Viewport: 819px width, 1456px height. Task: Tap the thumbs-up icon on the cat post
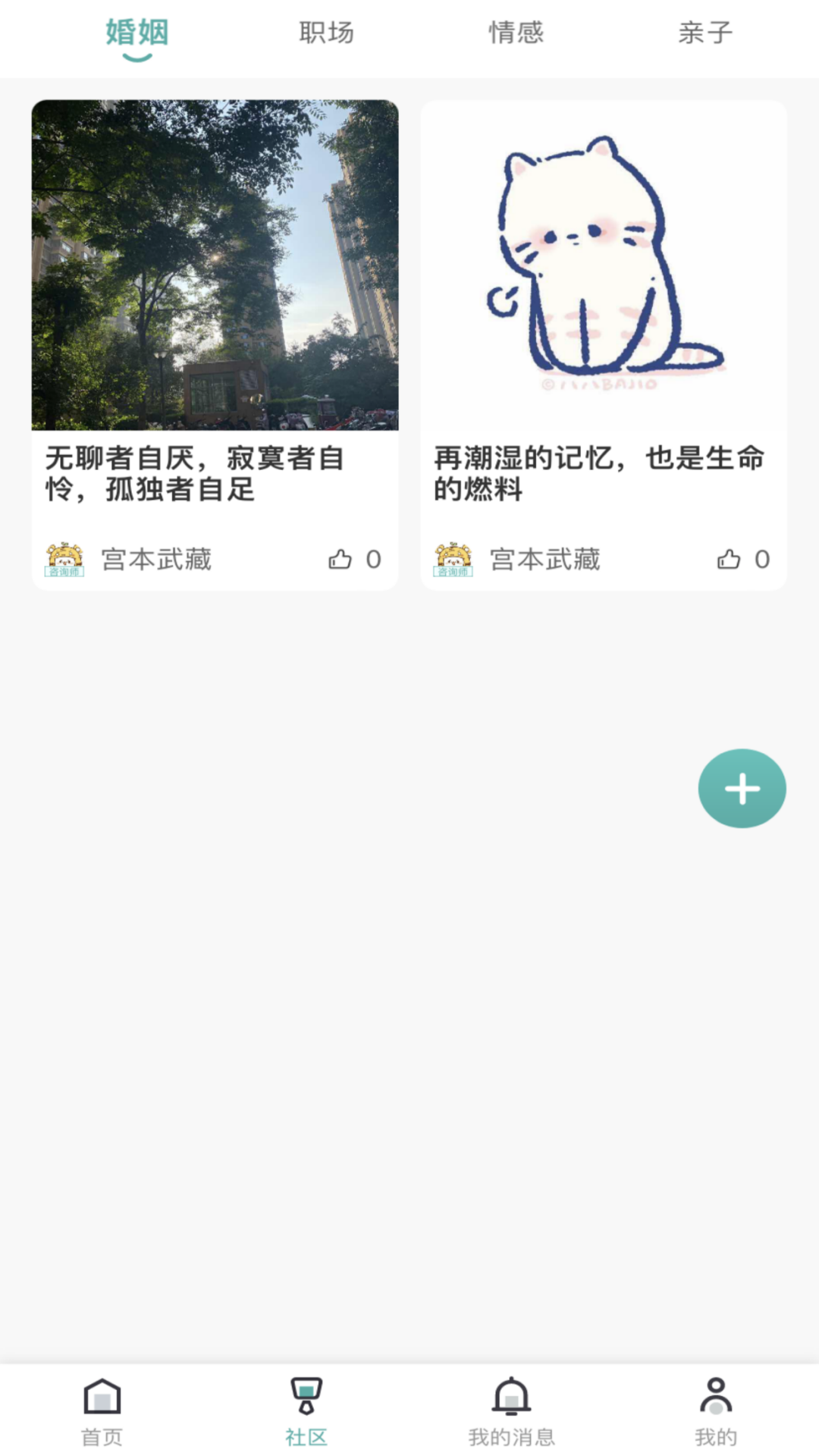[727, 560]
